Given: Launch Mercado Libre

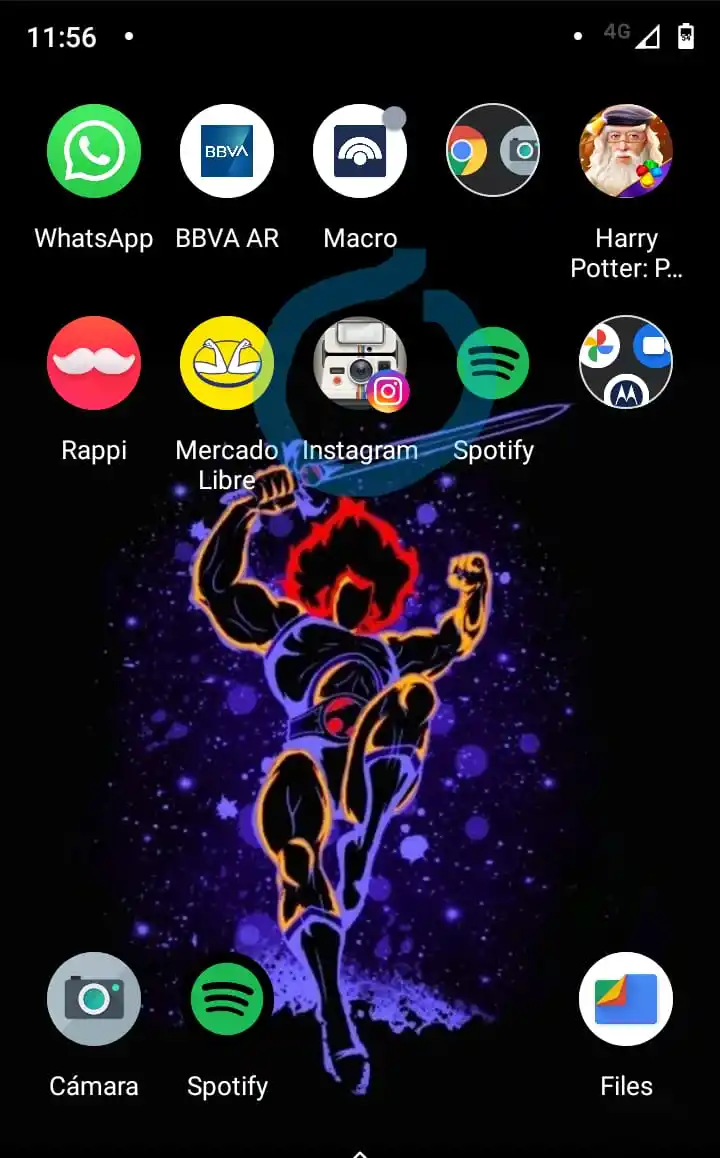Looking at the screenshot, I should pos(227,363).
